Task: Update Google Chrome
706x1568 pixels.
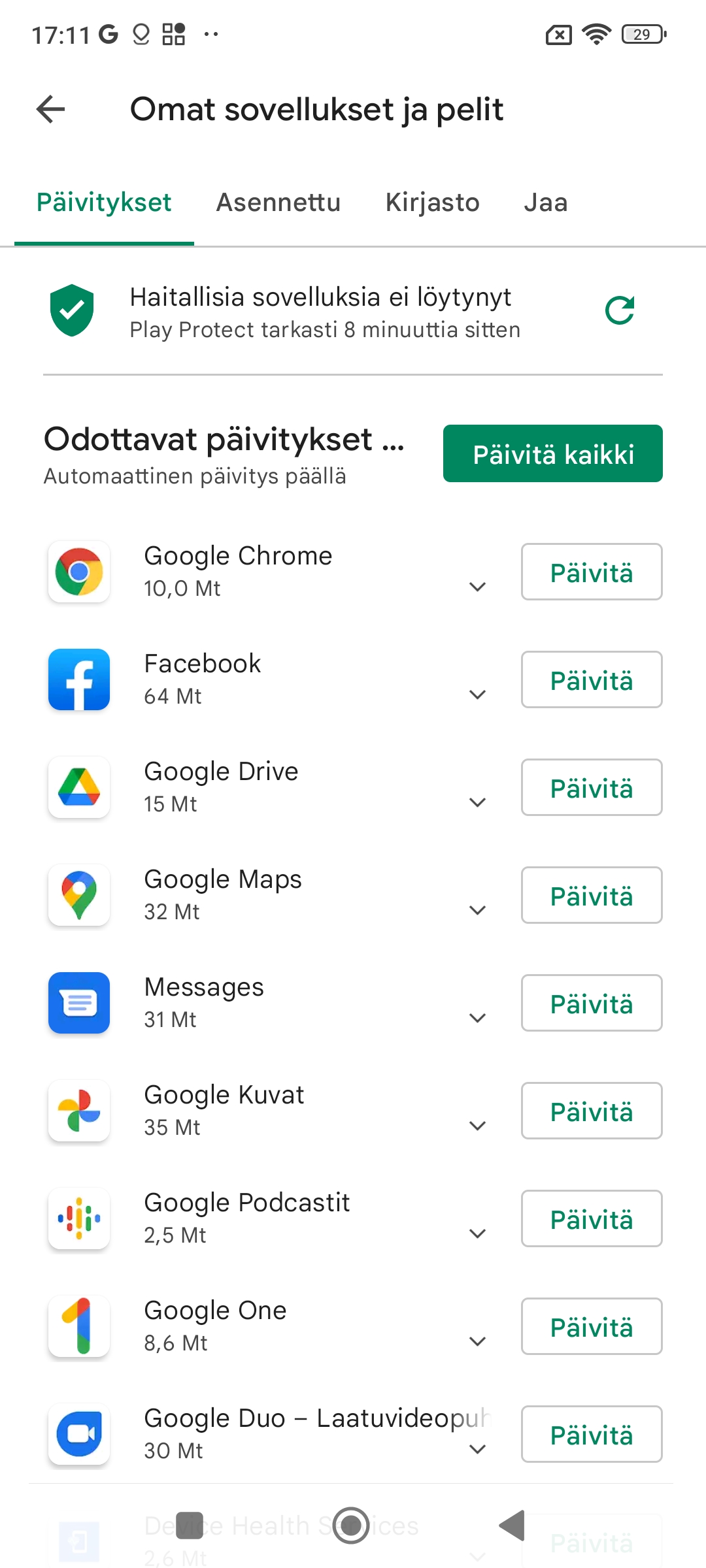Action: (x=591, y=572)
